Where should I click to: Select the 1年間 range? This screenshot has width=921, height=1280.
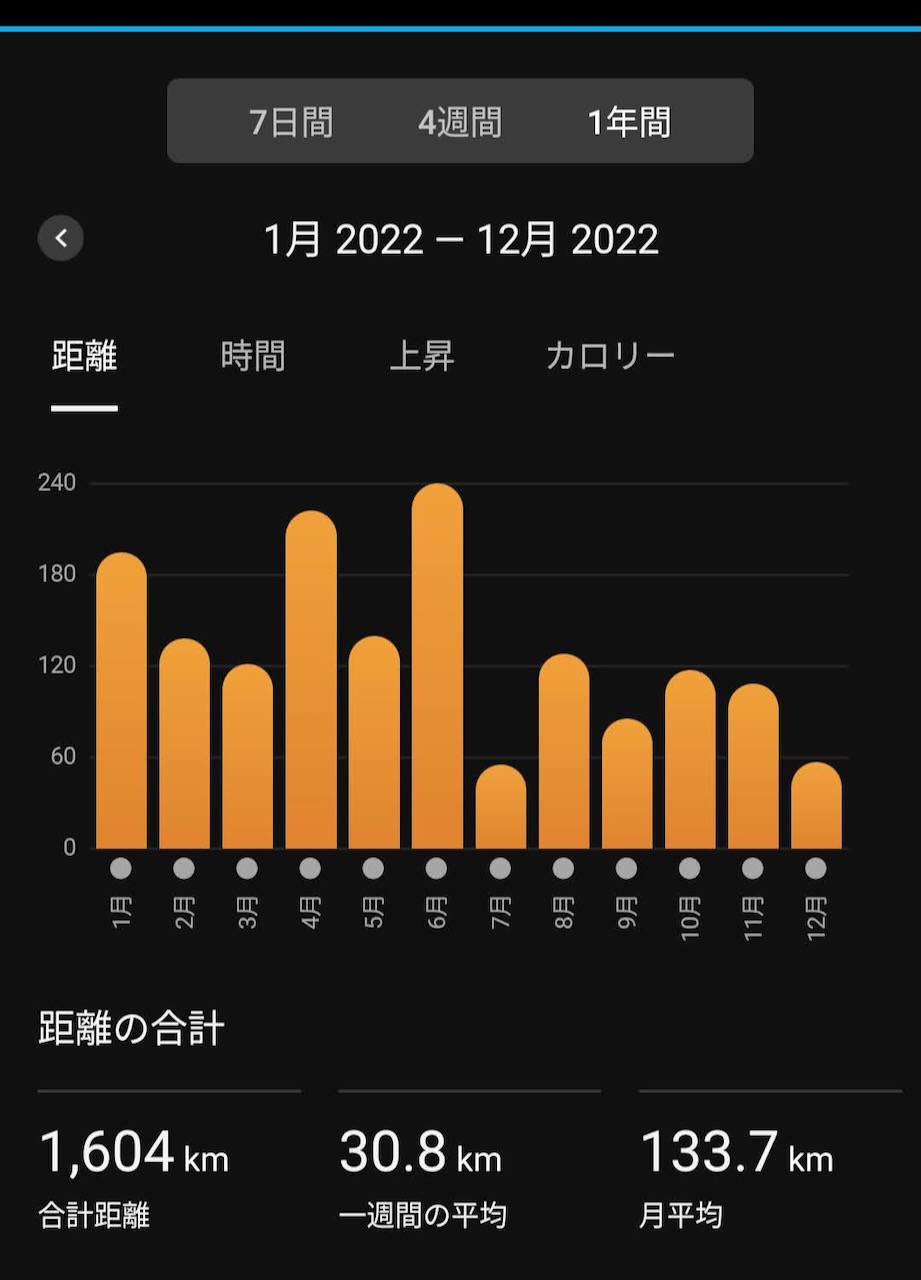tap(629, 122)
